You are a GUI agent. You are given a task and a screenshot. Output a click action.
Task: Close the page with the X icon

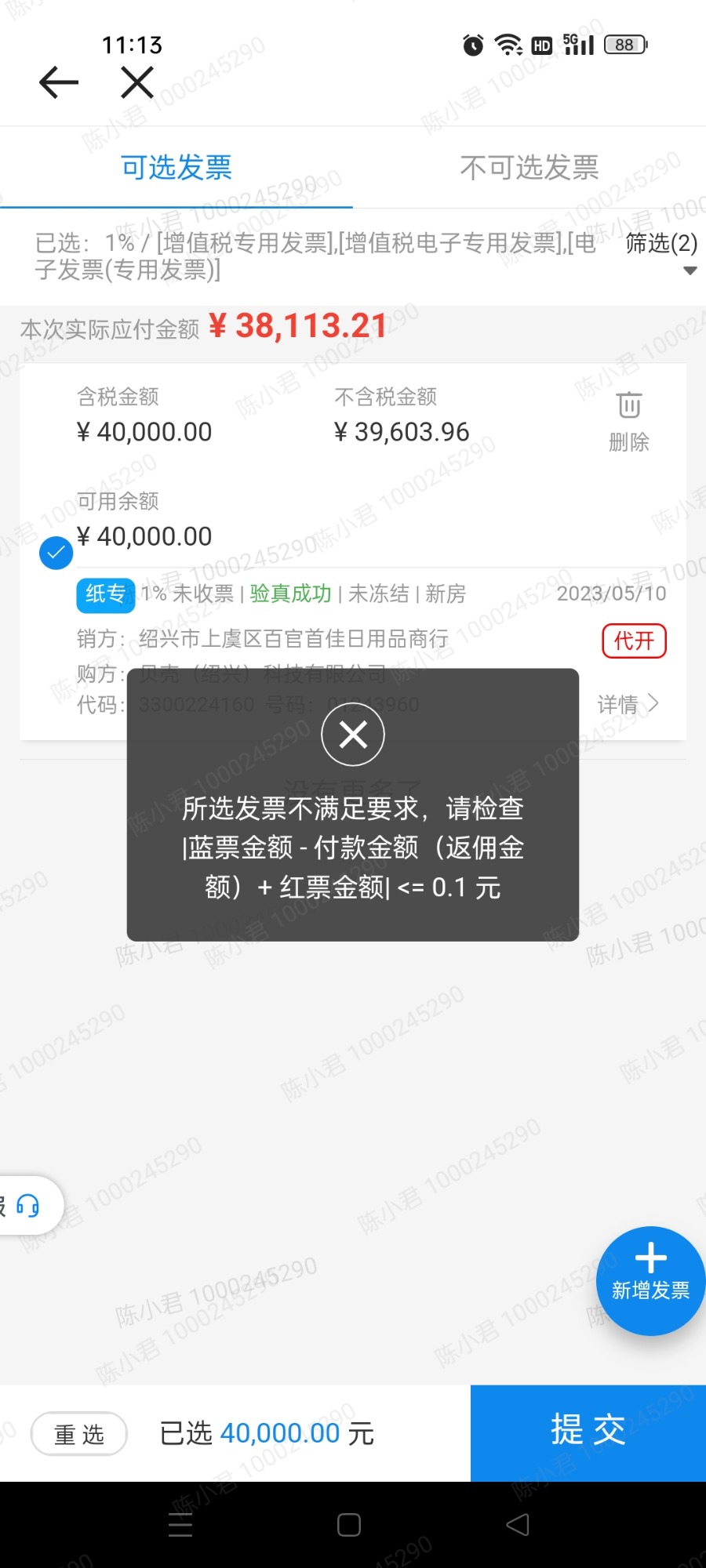tap(137, 82)
